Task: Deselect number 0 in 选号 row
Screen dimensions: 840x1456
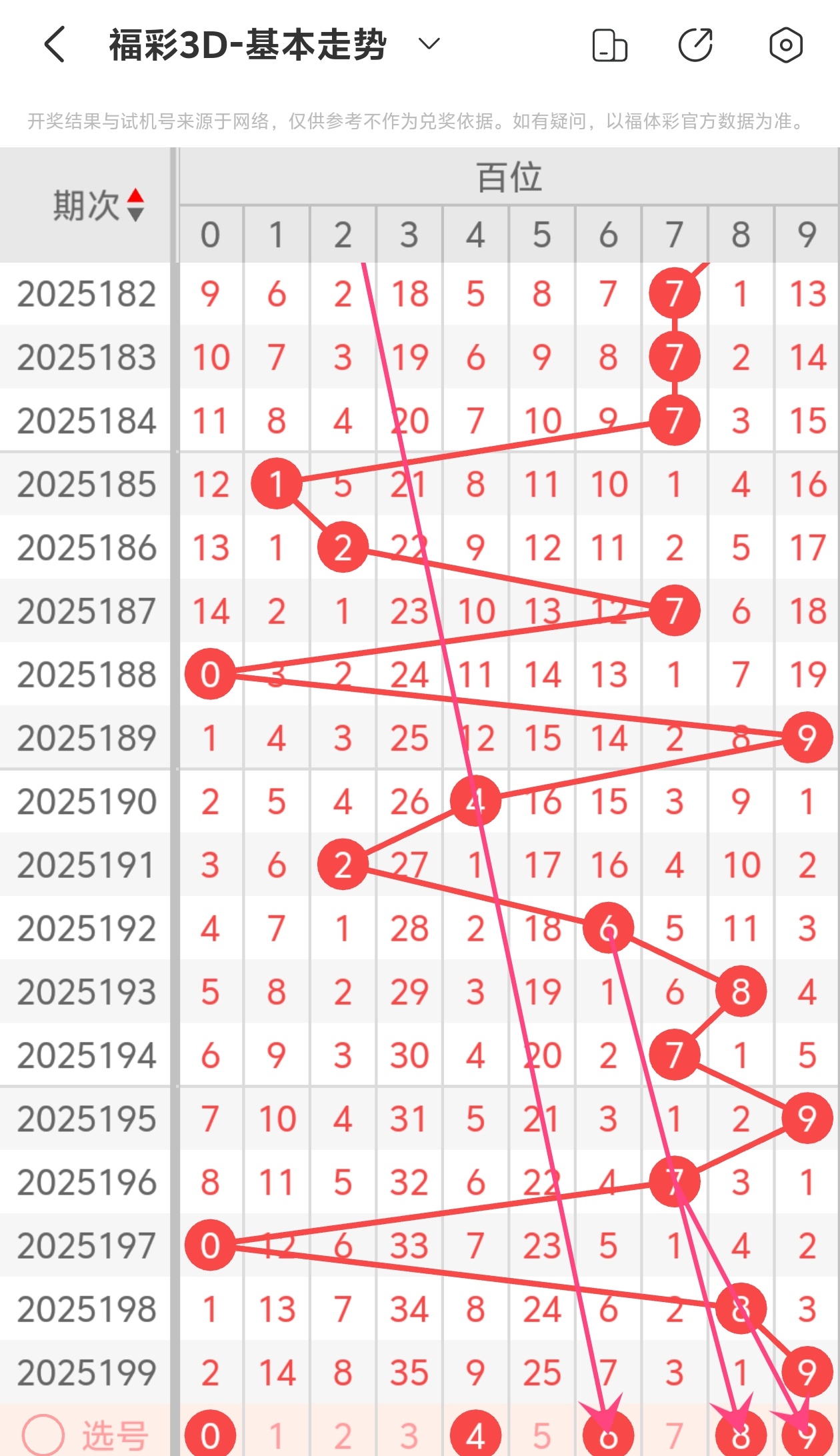Action: (210, 1435)
